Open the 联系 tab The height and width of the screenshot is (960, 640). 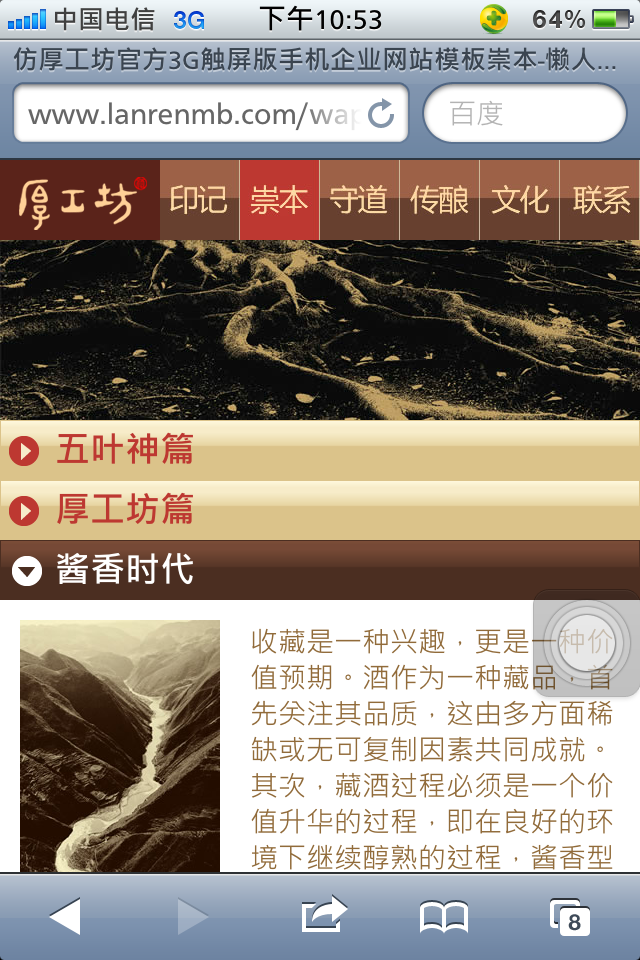(x=600, y=200)
